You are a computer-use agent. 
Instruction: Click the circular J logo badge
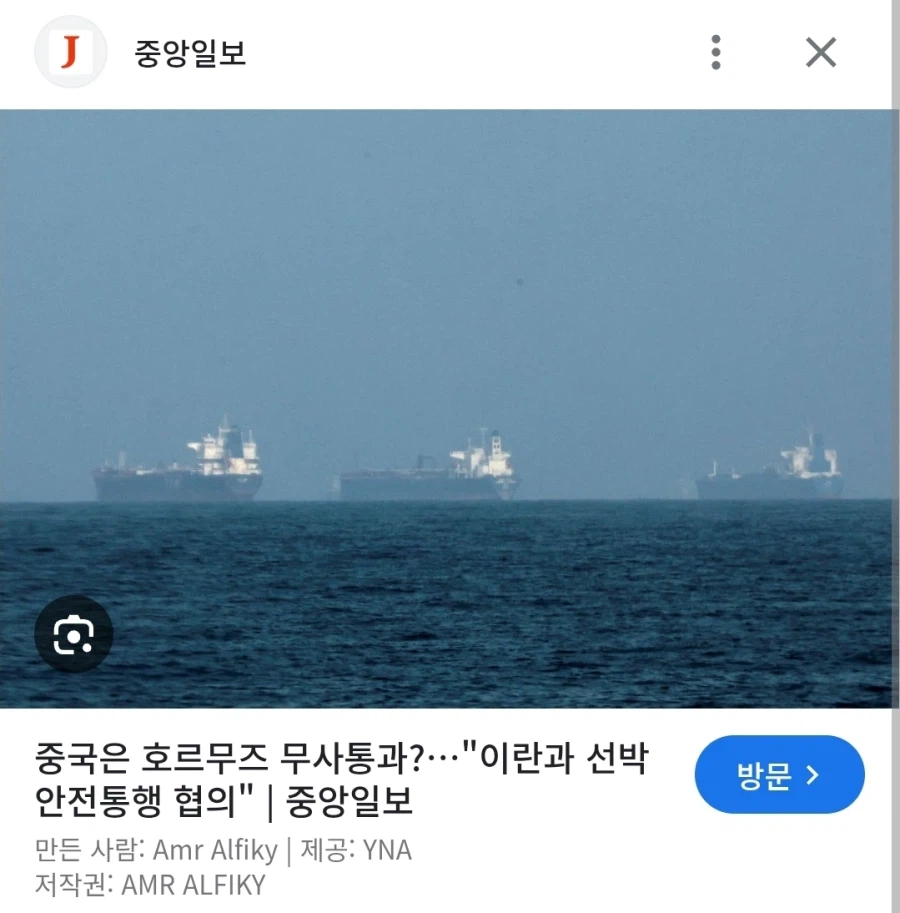[x=70, y=52]
